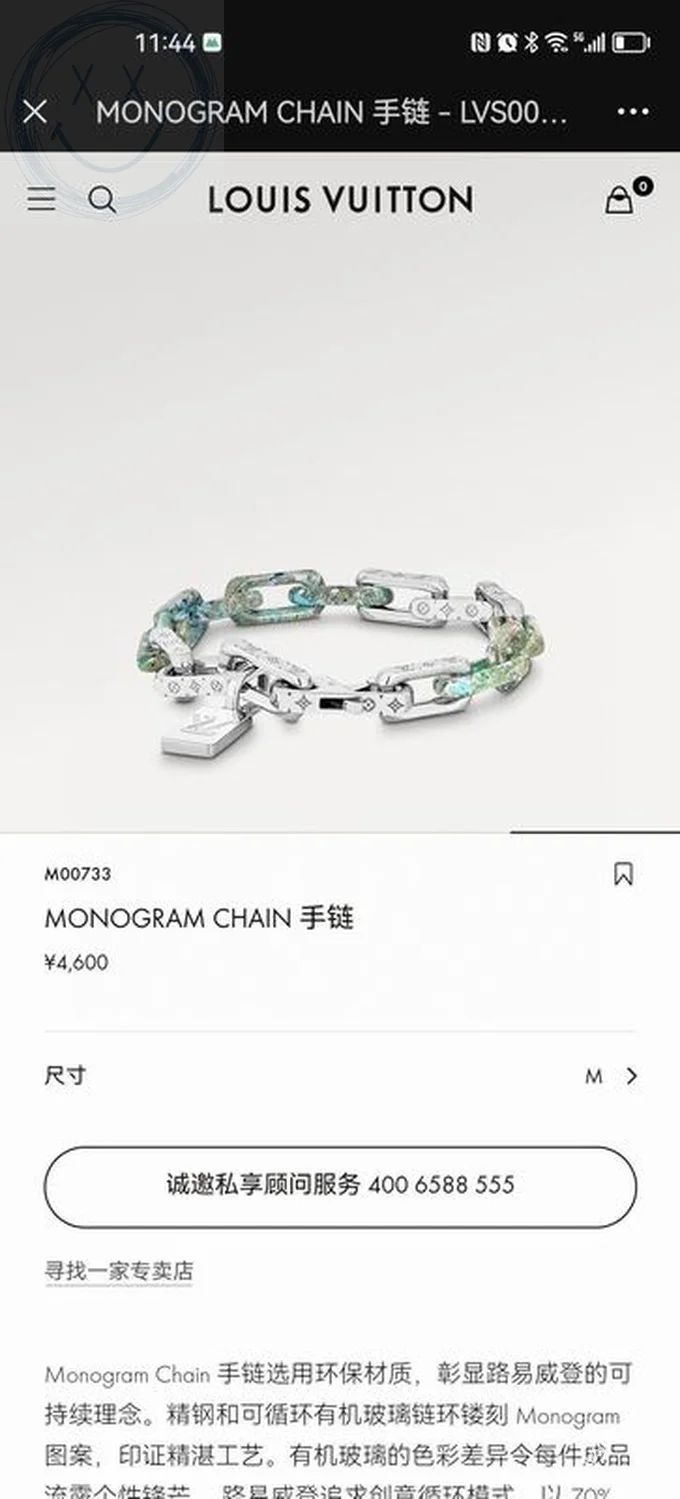
Task: Close the Louis Vuitton mini program page
Action: pyautogui.click(x=35, y=112)
